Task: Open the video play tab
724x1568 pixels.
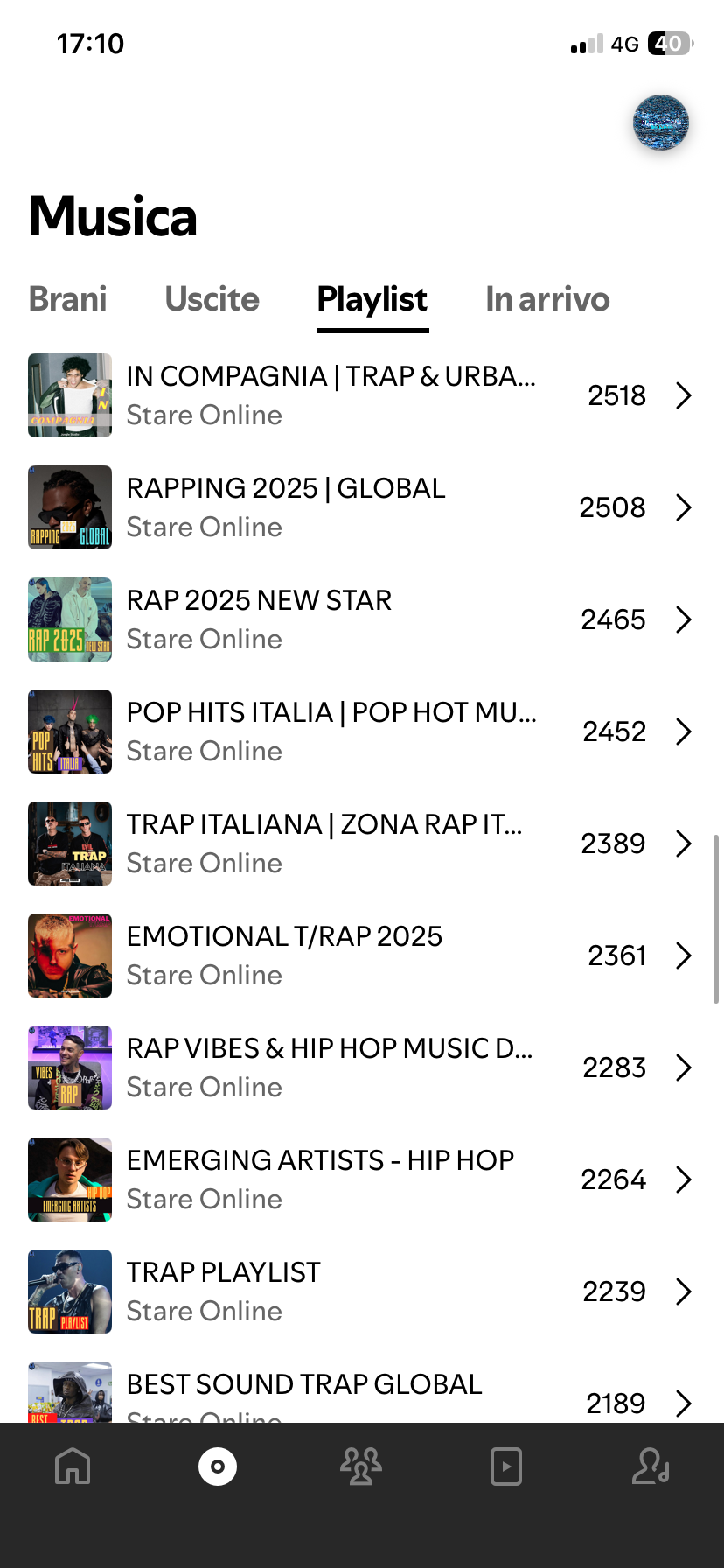Action: click(506, 1466)
